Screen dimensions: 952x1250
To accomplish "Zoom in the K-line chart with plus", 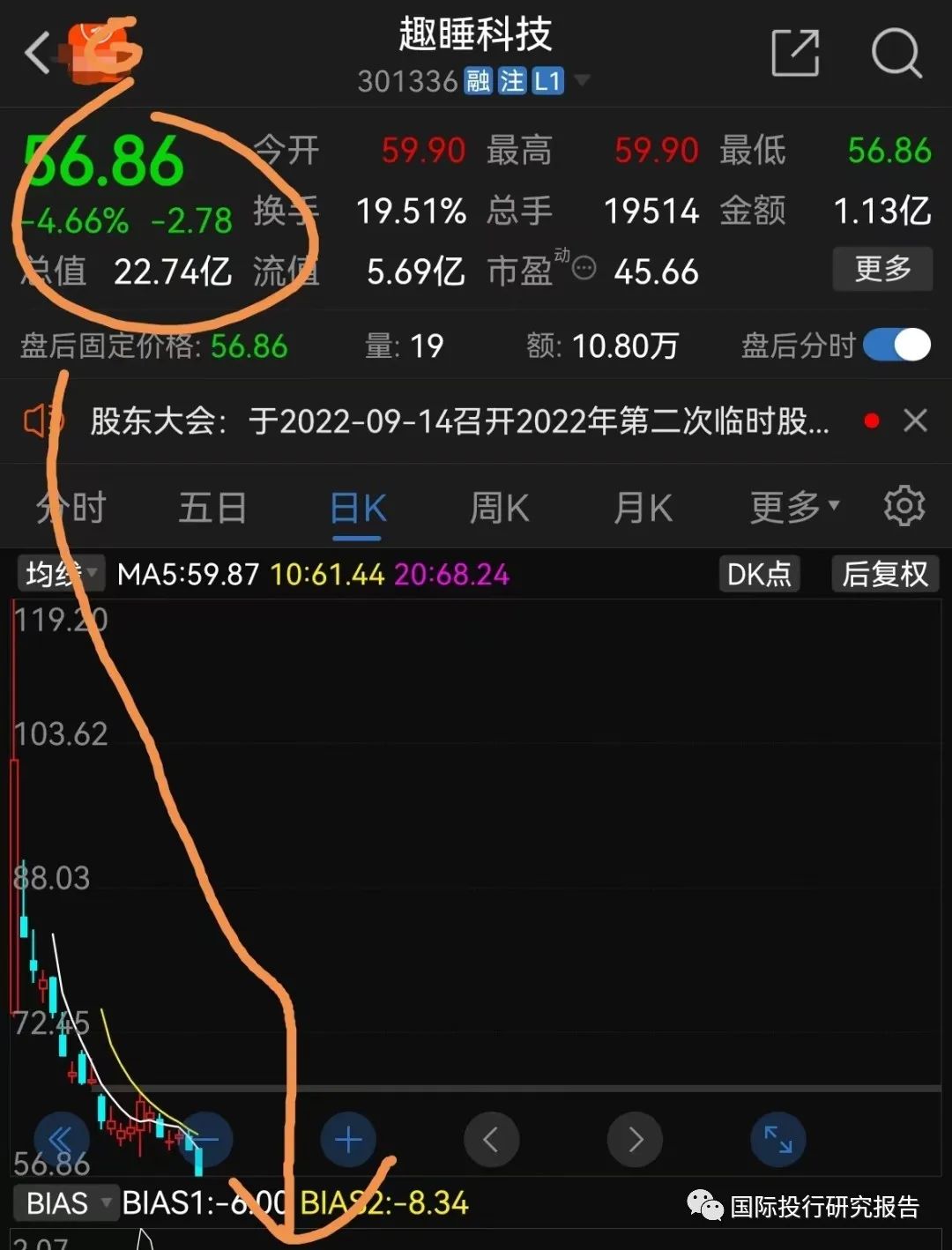I will tap(348, 1140).
